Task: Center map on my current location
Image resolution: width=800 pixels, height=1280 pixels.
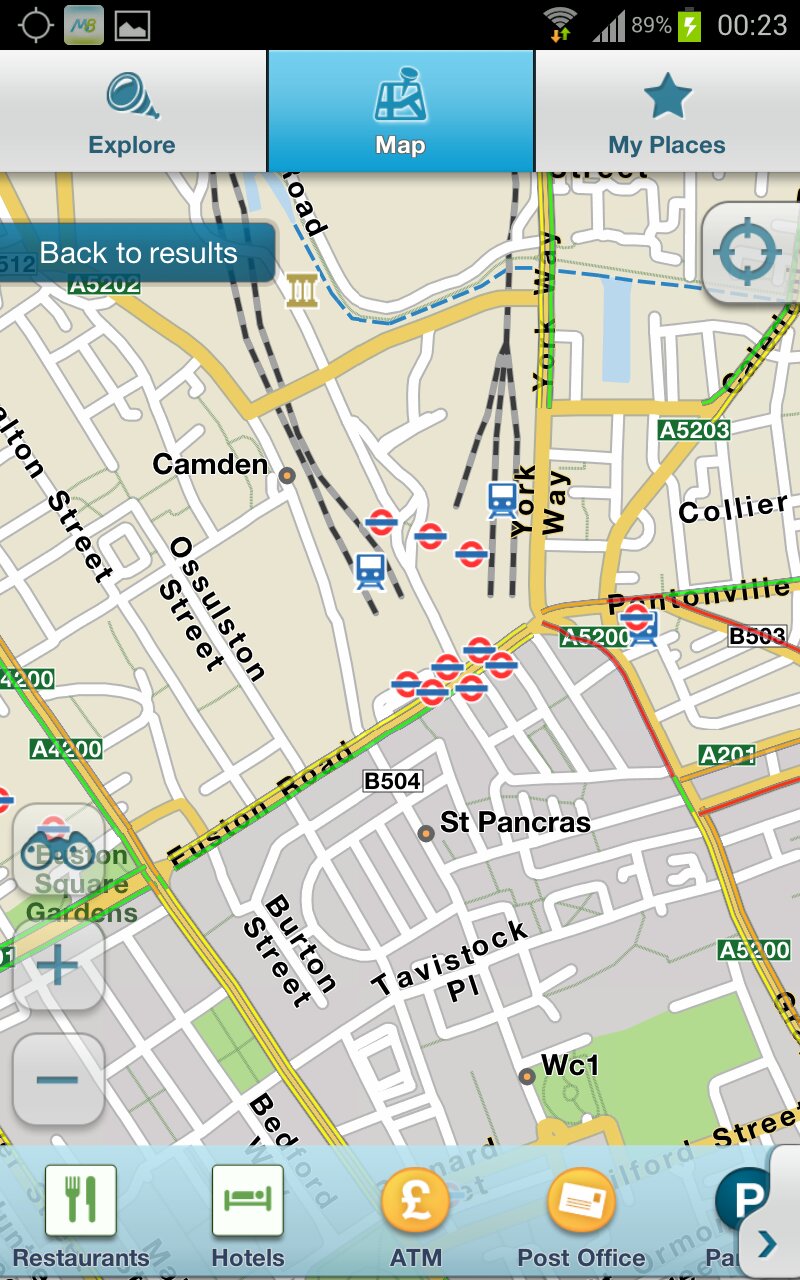Action: tap(751, 253)
